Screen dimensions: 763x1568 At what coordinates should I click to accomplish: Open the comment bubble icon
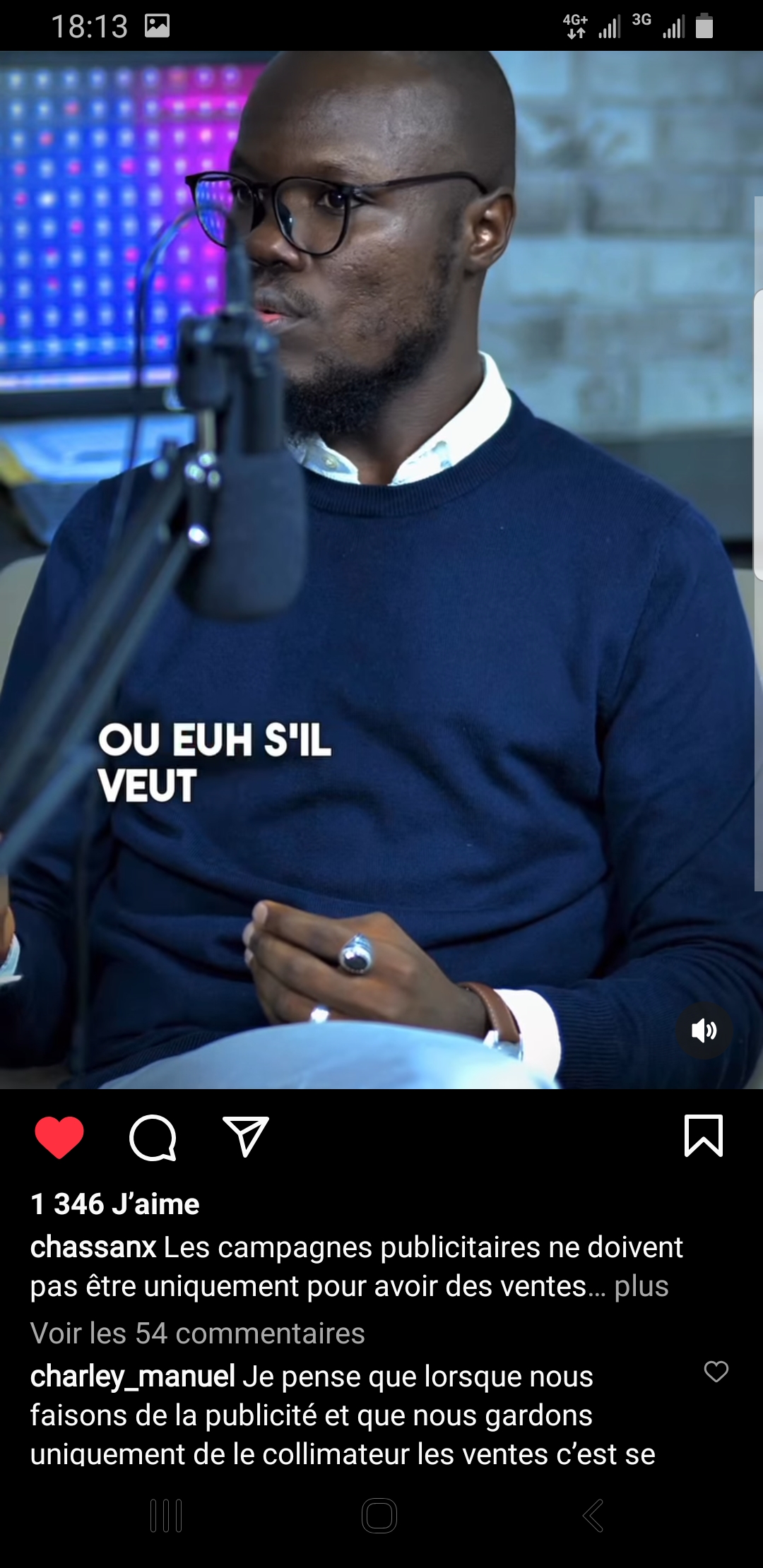tap(153, 1137)
